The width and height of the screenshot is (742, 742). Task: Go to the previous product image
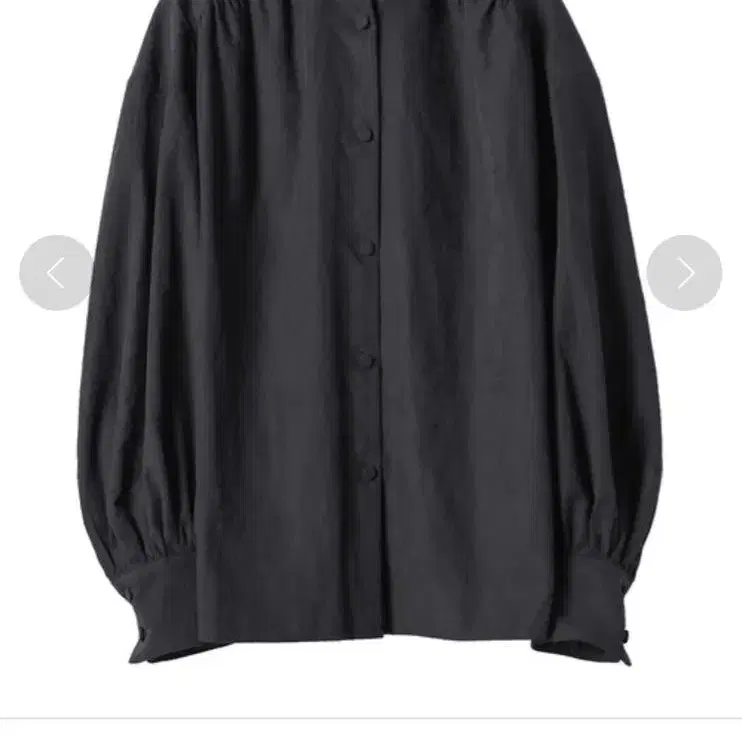pos(56,273)
